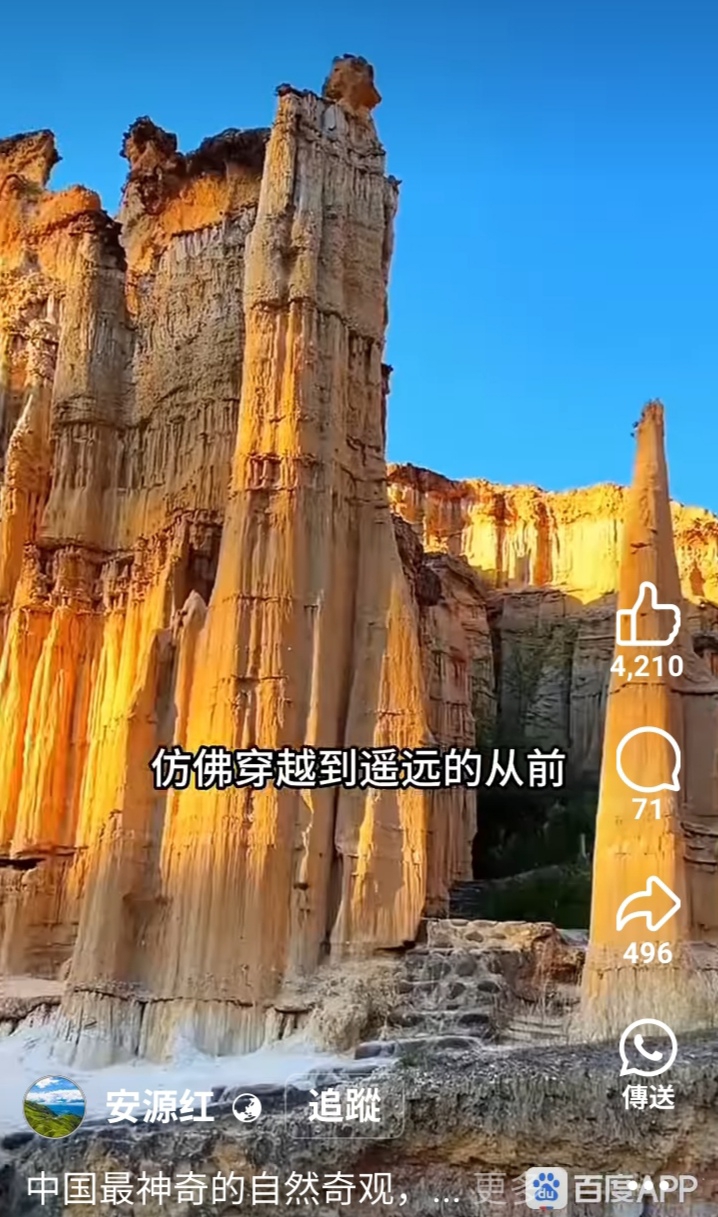Share the video with the arrow icon
This screenshot has height=1217, width=718.
click(x=648, y=905)
